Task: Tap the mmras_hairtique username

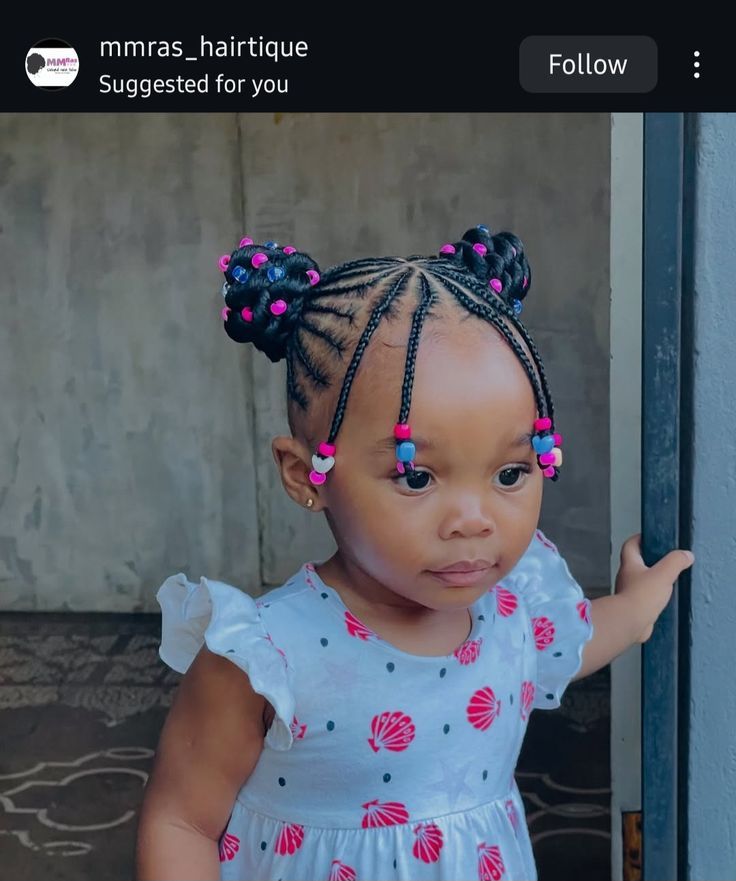Action: 203,47
